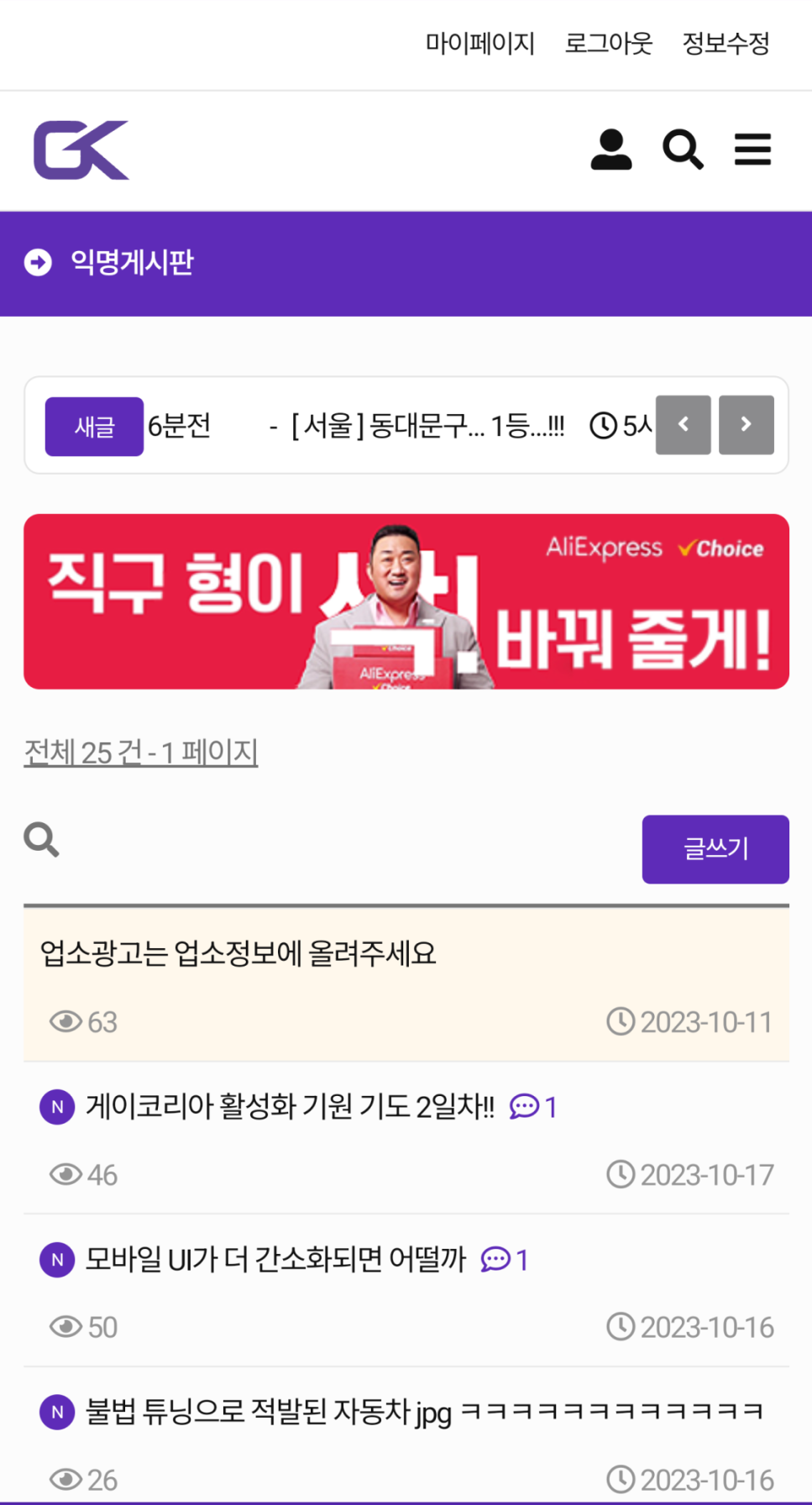Open 마이페이지 link

pos(479,43)
